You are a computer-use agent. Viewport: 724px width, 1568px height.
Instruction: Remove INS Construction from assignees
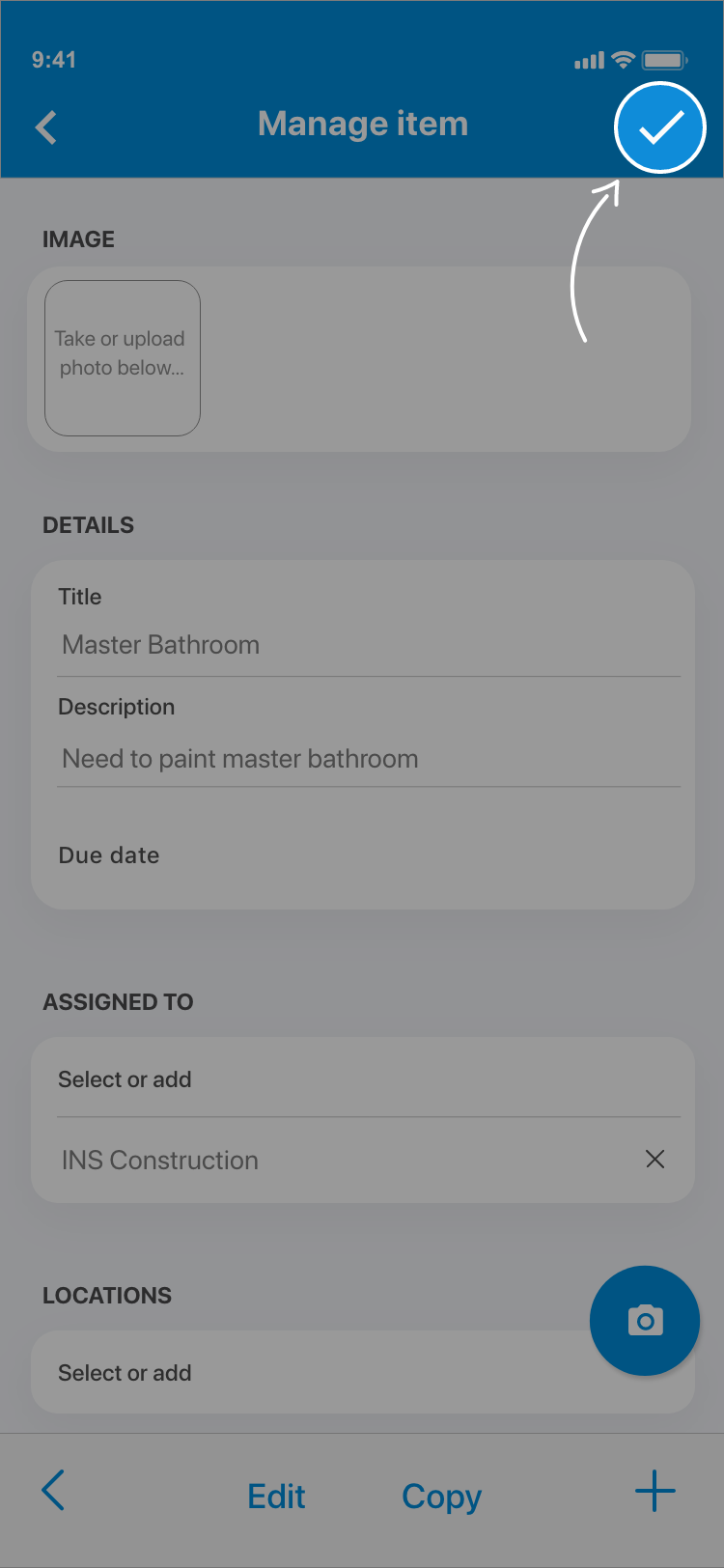pyautogui.click(x=654, y=1160)
